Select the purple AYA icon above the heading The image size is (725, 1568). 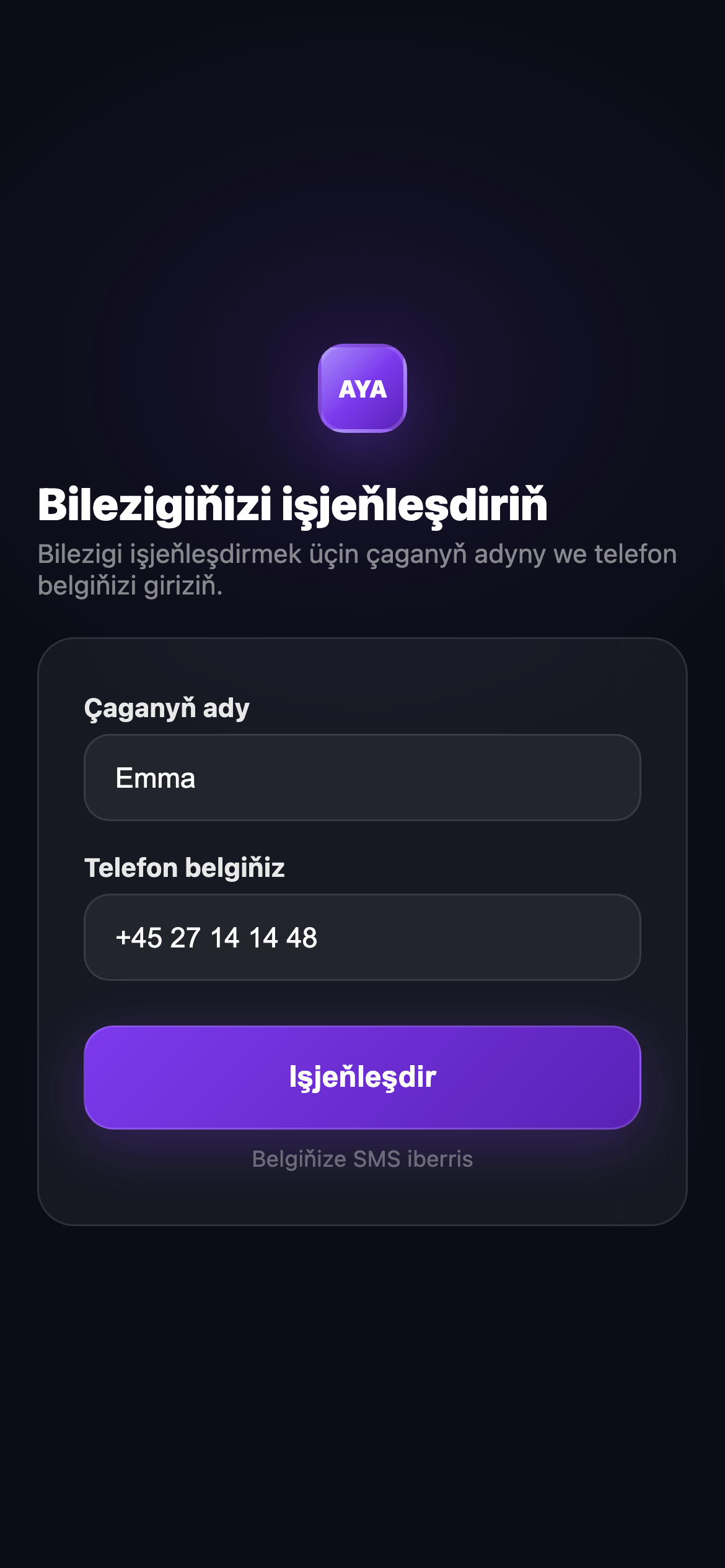(x=362, y=390)
